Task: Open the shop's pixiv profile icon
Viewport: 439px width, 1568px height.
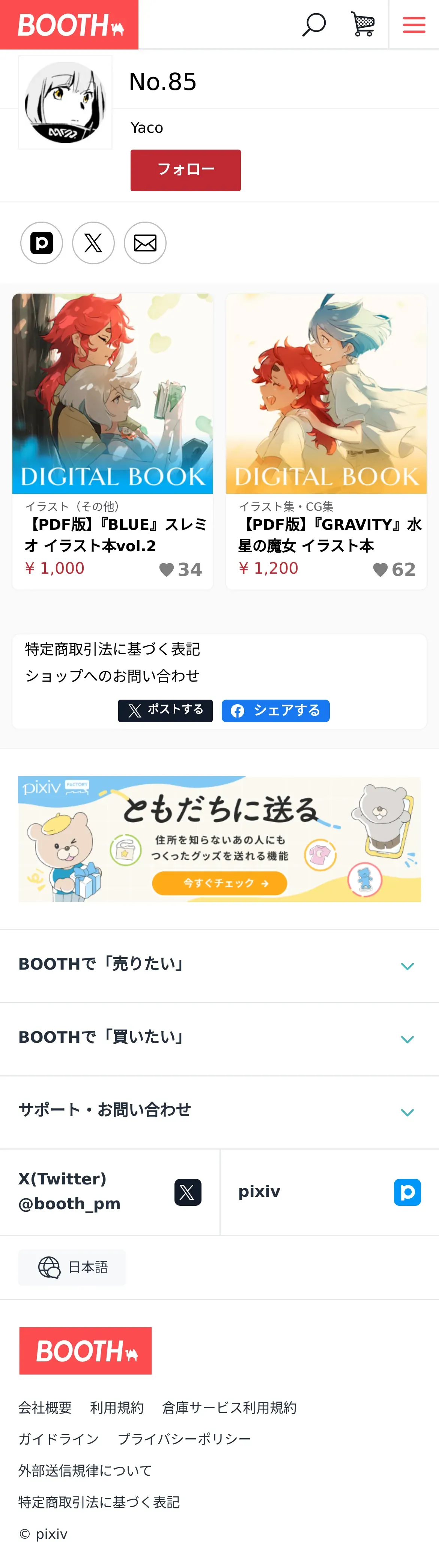Action: 41,243
